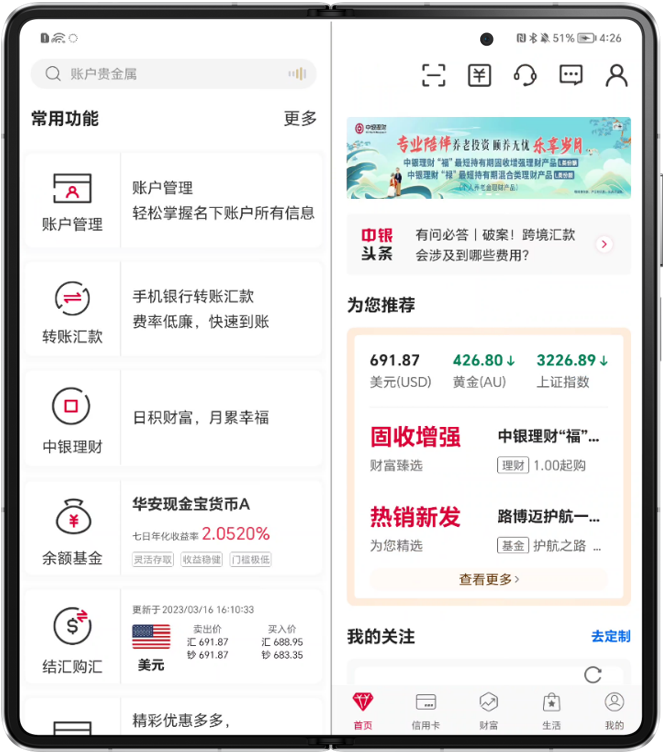Tap 查看更多 recommendations
The width and height of the screenshot is (666, 756).
pos(489,579)
